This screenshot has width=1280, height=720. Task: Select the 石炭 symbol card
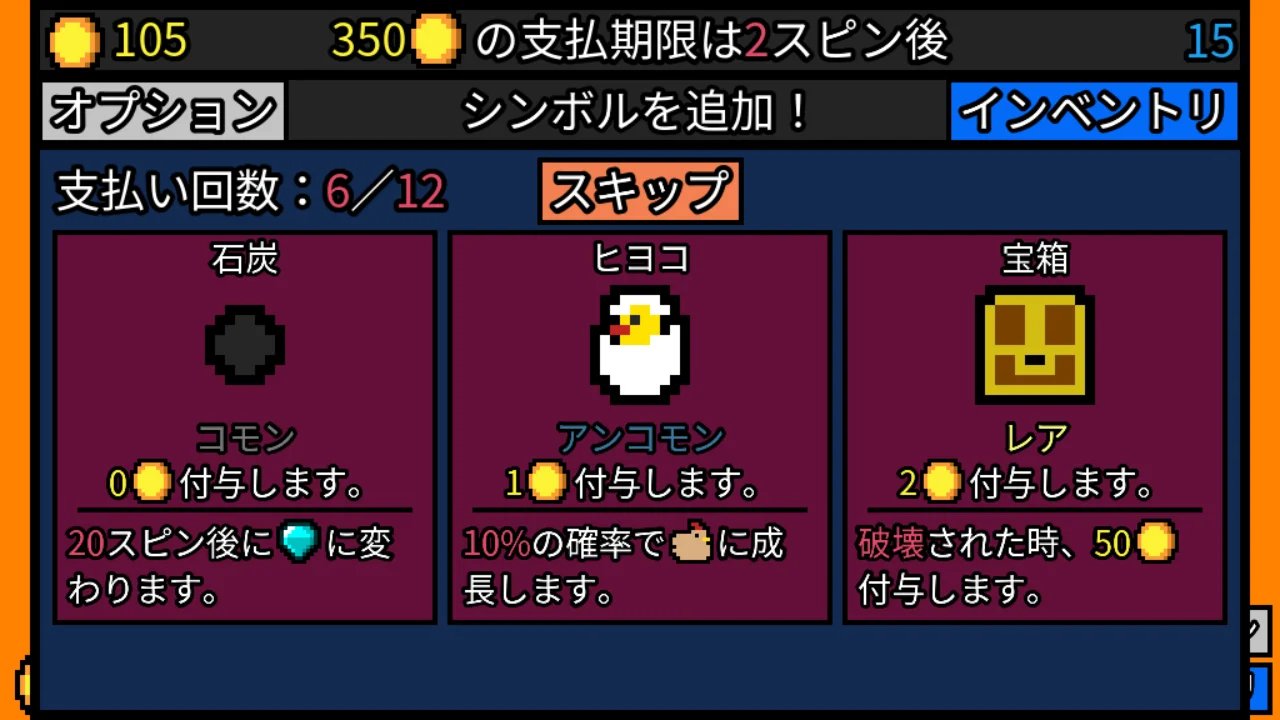point(245,428)
